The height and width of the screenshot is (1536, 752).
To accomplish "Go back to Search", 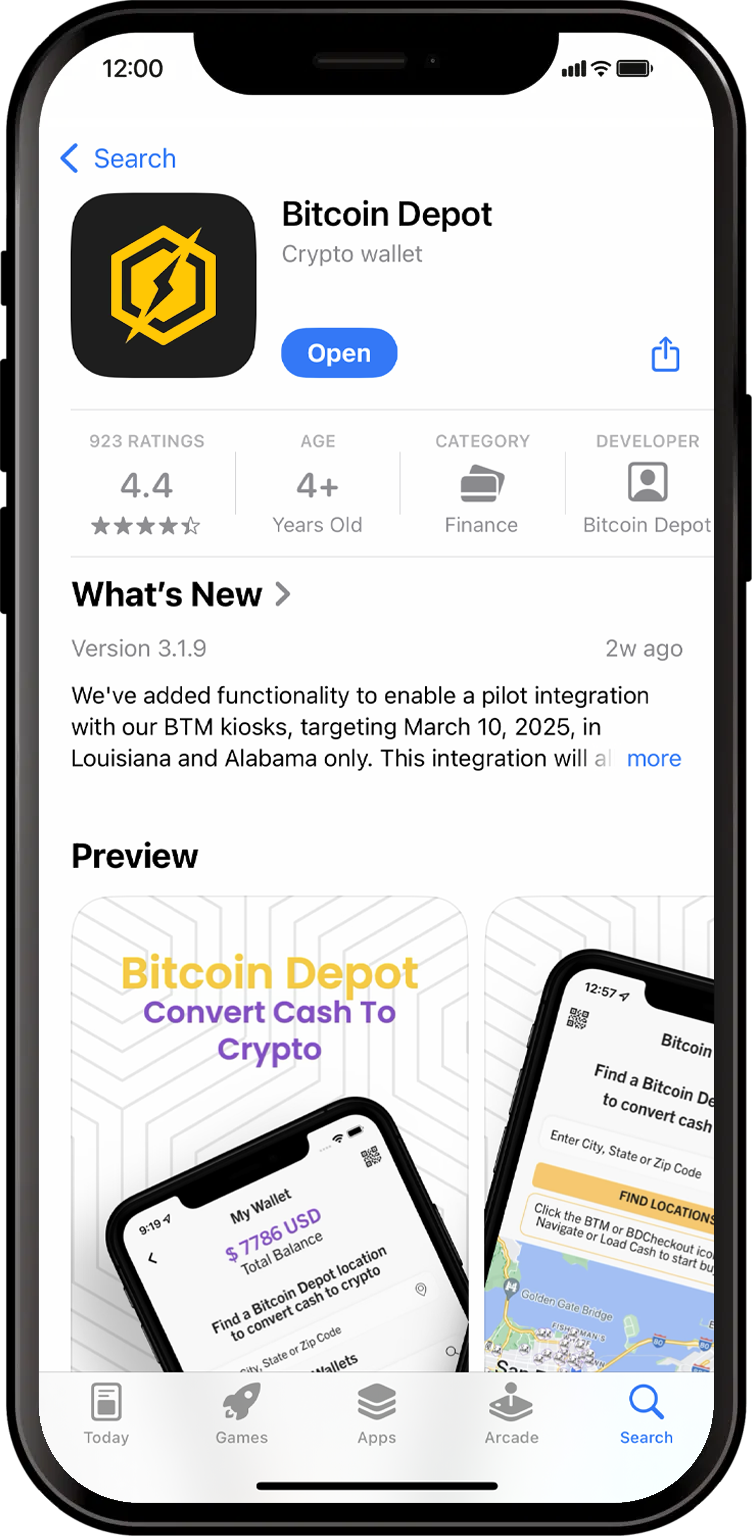I will (118, 158).
